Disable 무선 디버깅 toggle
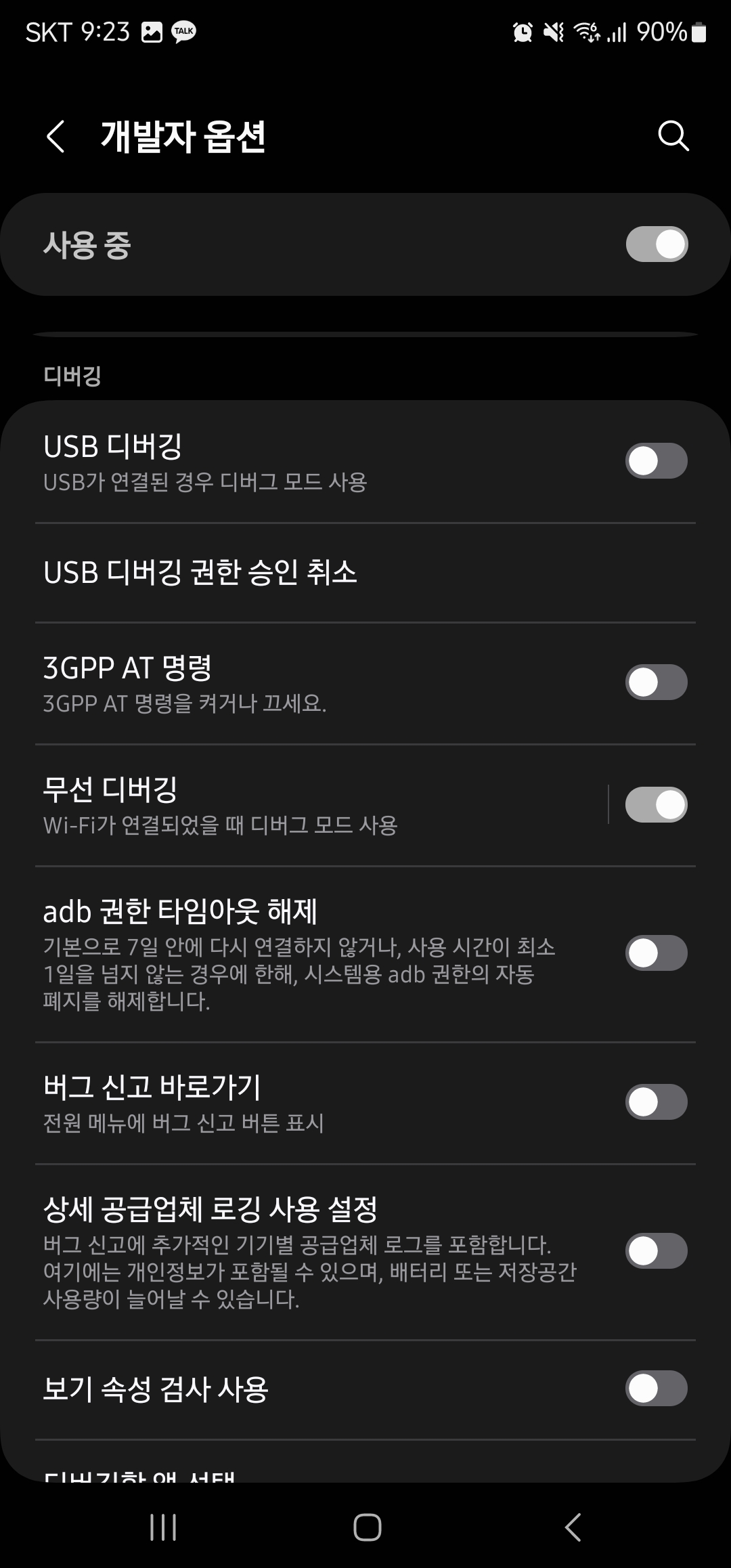This screenshot has height=1568, width=731. (x=655, y=805)
